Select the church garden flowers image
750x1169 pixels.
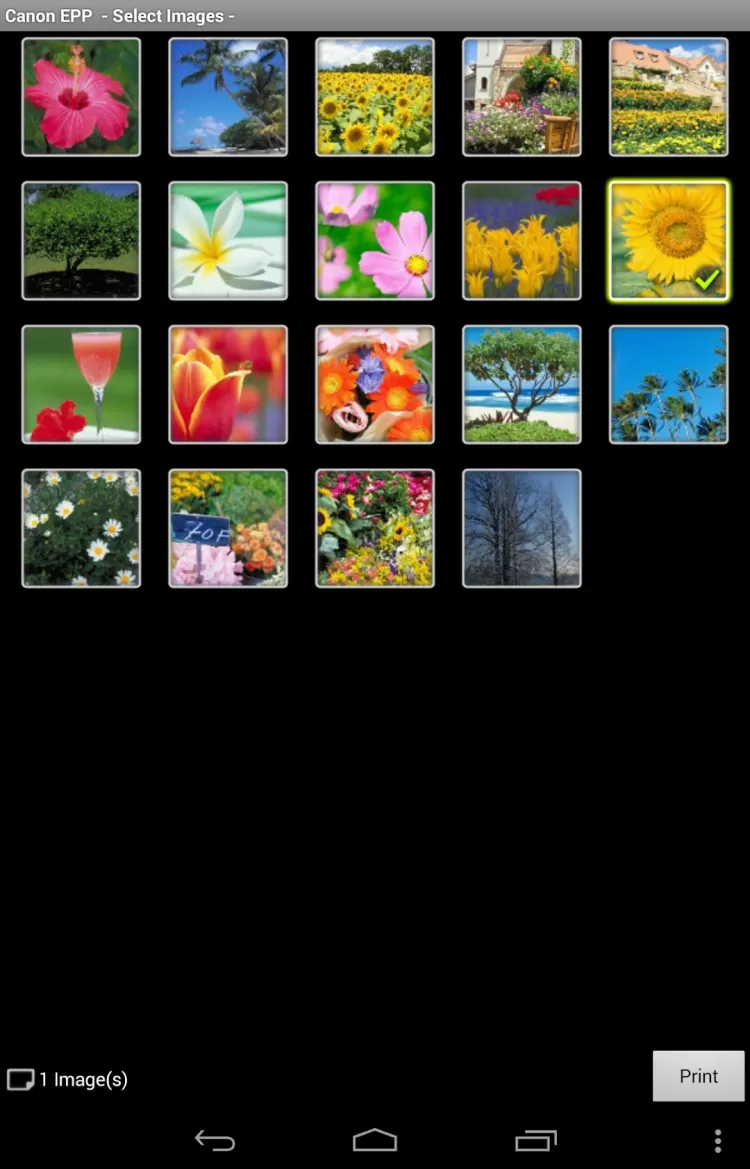coord(522,97)
